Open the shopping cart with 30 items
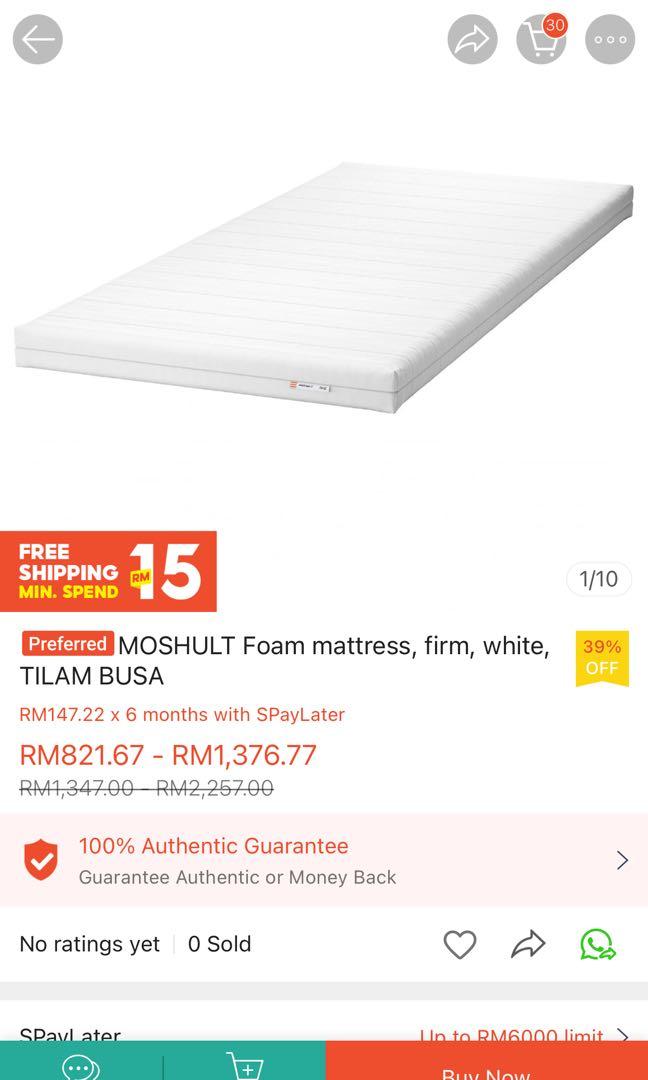648x1080 pixels. pyautogui.click(x=541, y=40)
